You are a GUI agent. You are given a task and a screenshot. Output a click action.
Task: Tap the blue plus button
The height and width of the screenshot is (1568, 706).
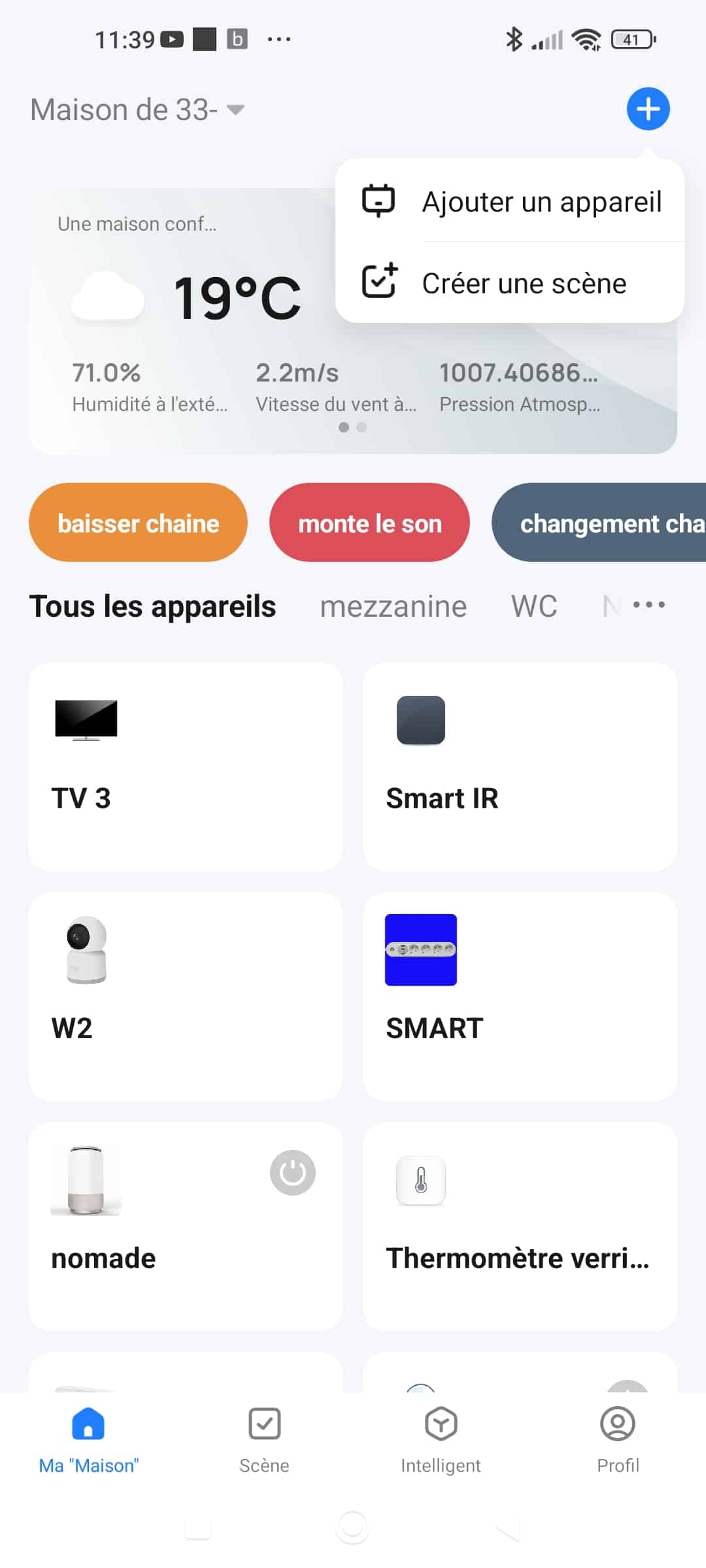point(648,108)
